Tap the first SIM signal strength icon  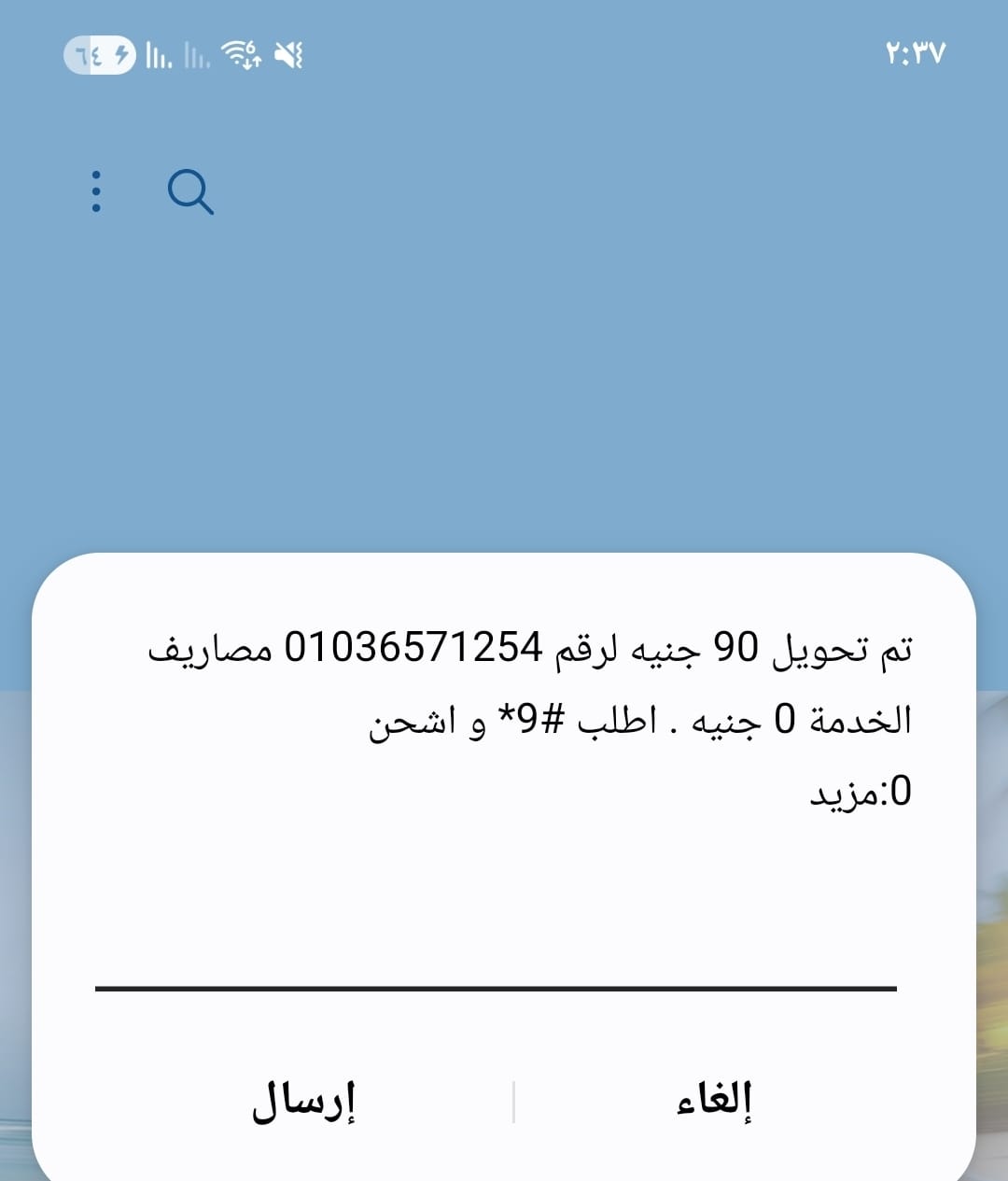point(157,56)
